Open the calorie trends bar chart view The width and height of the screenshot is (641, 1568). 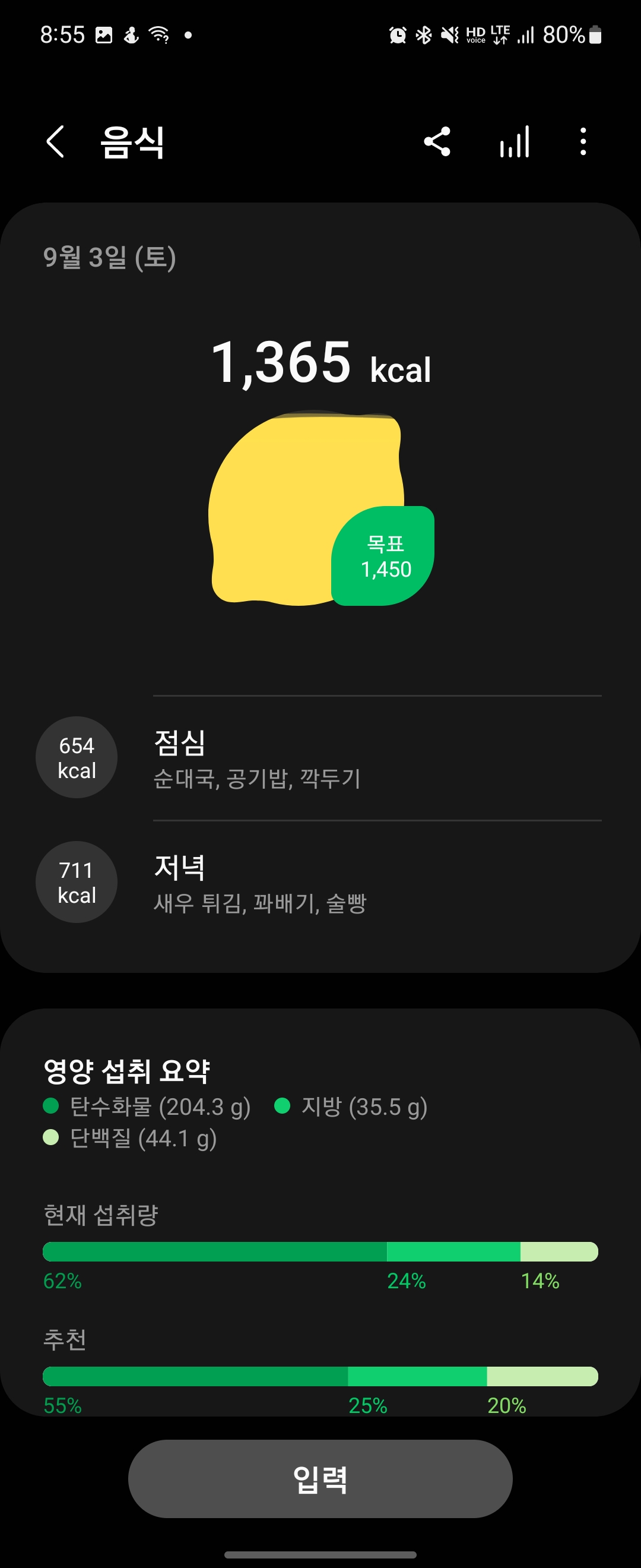[514, 141]
